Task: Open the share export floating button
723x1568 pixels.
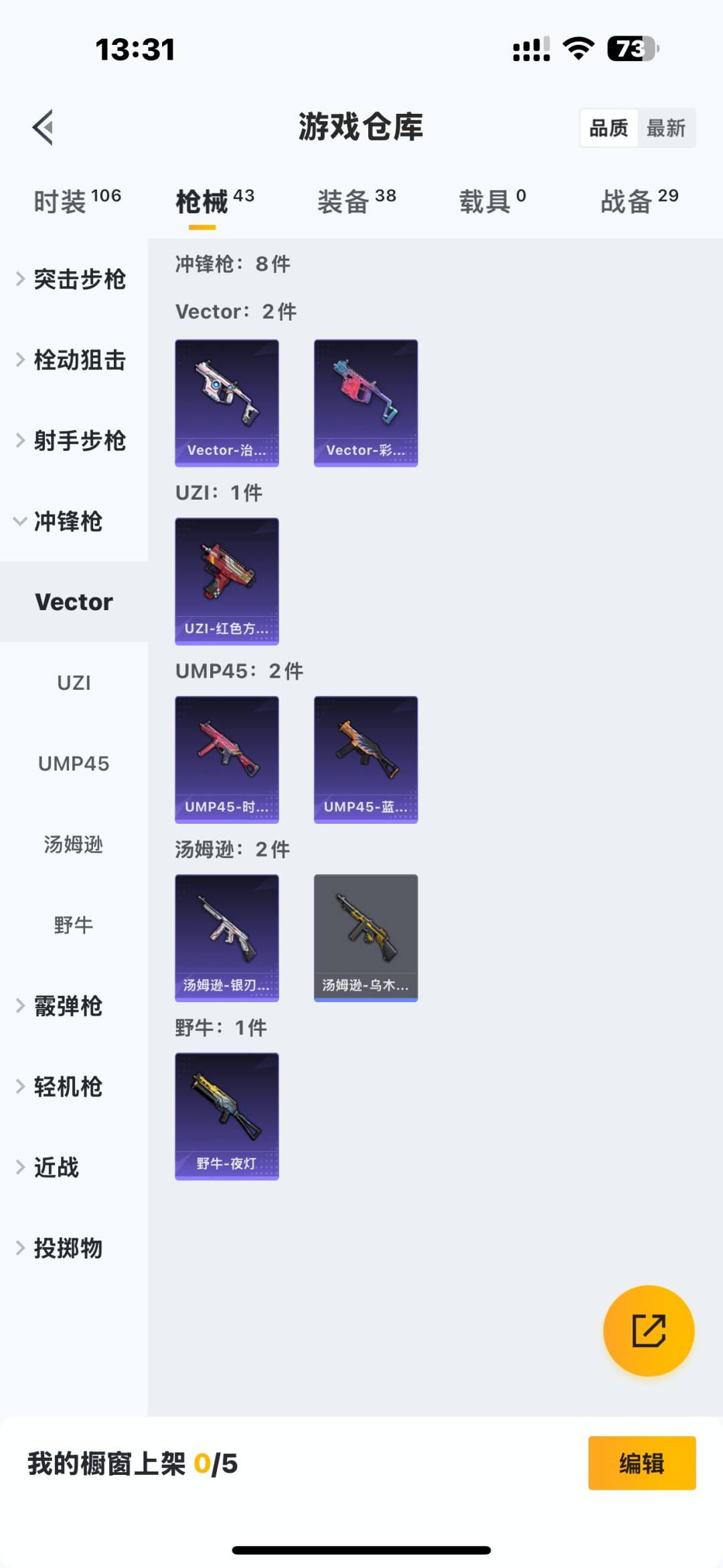Action: point(647,1332)
